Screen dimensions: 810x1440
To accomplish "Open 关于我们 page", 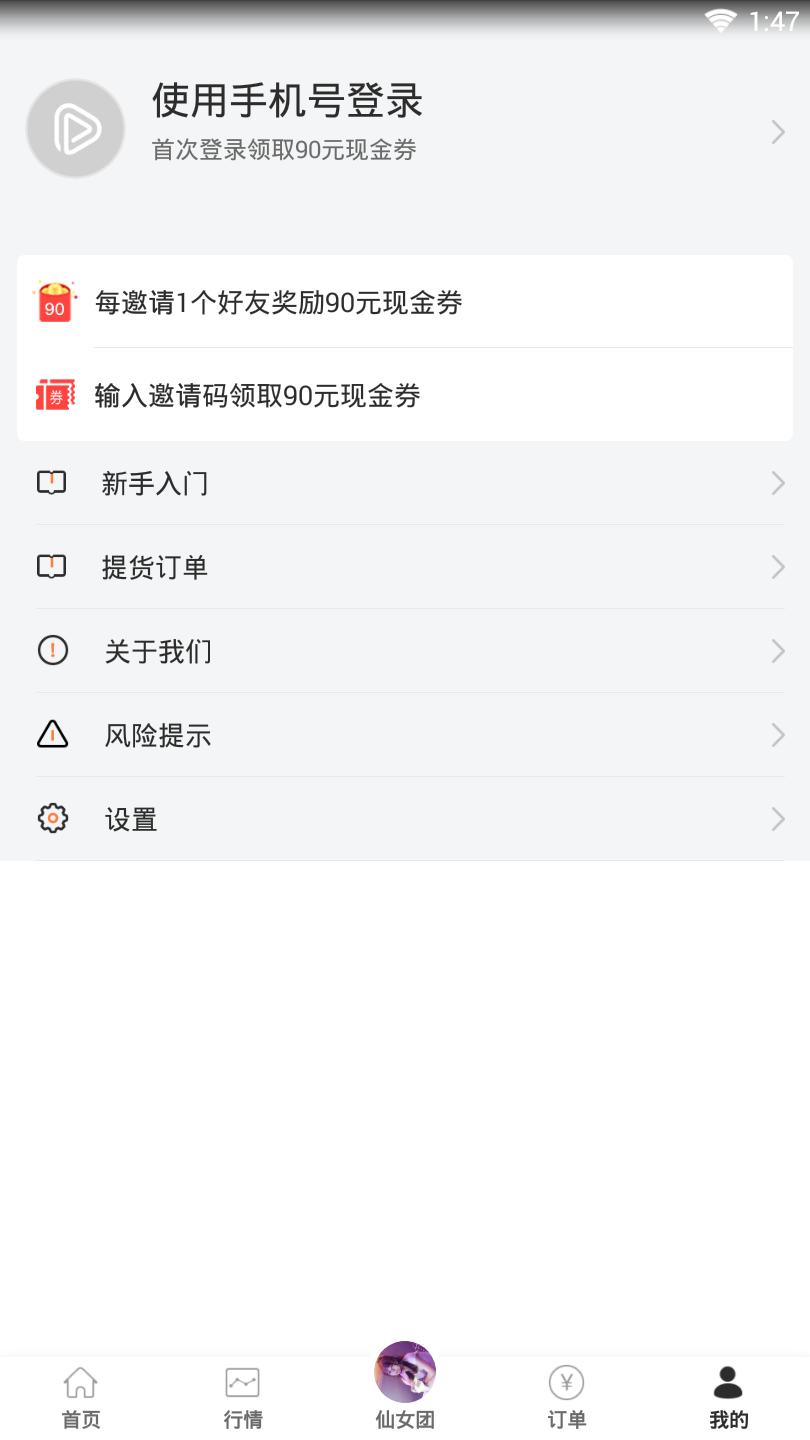I will pos(158,652).
